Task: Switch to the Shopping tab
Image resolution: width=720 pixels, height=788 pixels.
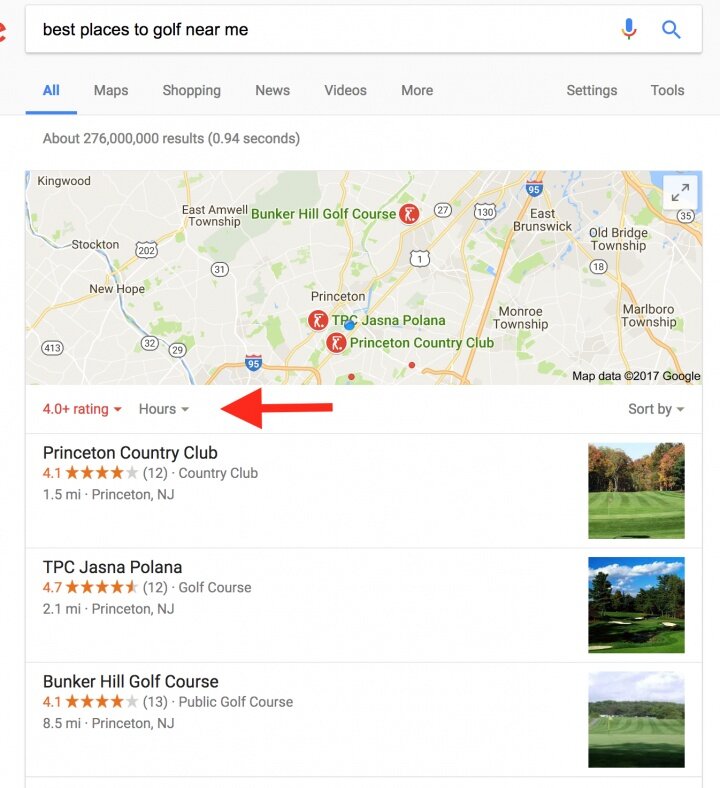Action: tap(191, 90)
